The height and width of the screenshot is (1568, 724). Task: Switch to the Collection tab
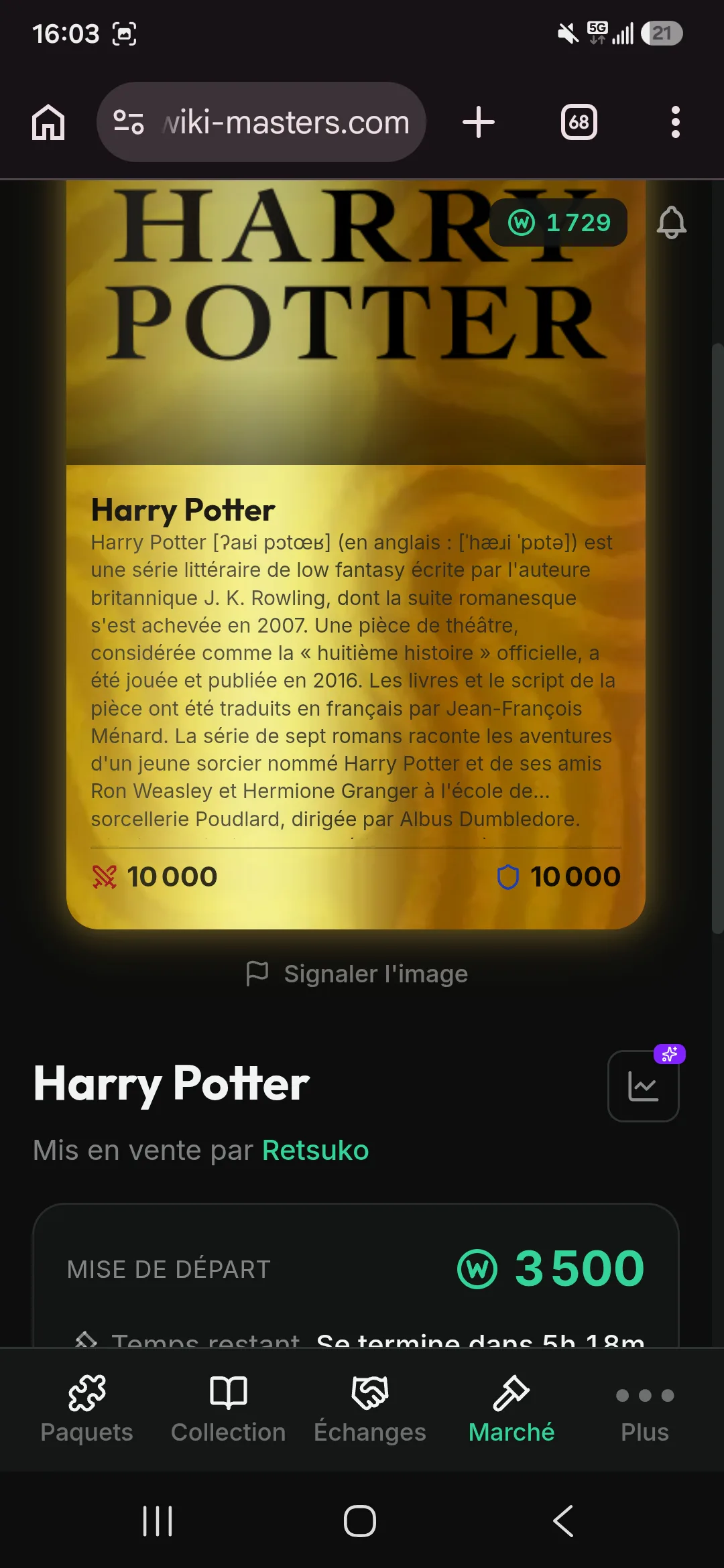click(x=229, y=1409)
